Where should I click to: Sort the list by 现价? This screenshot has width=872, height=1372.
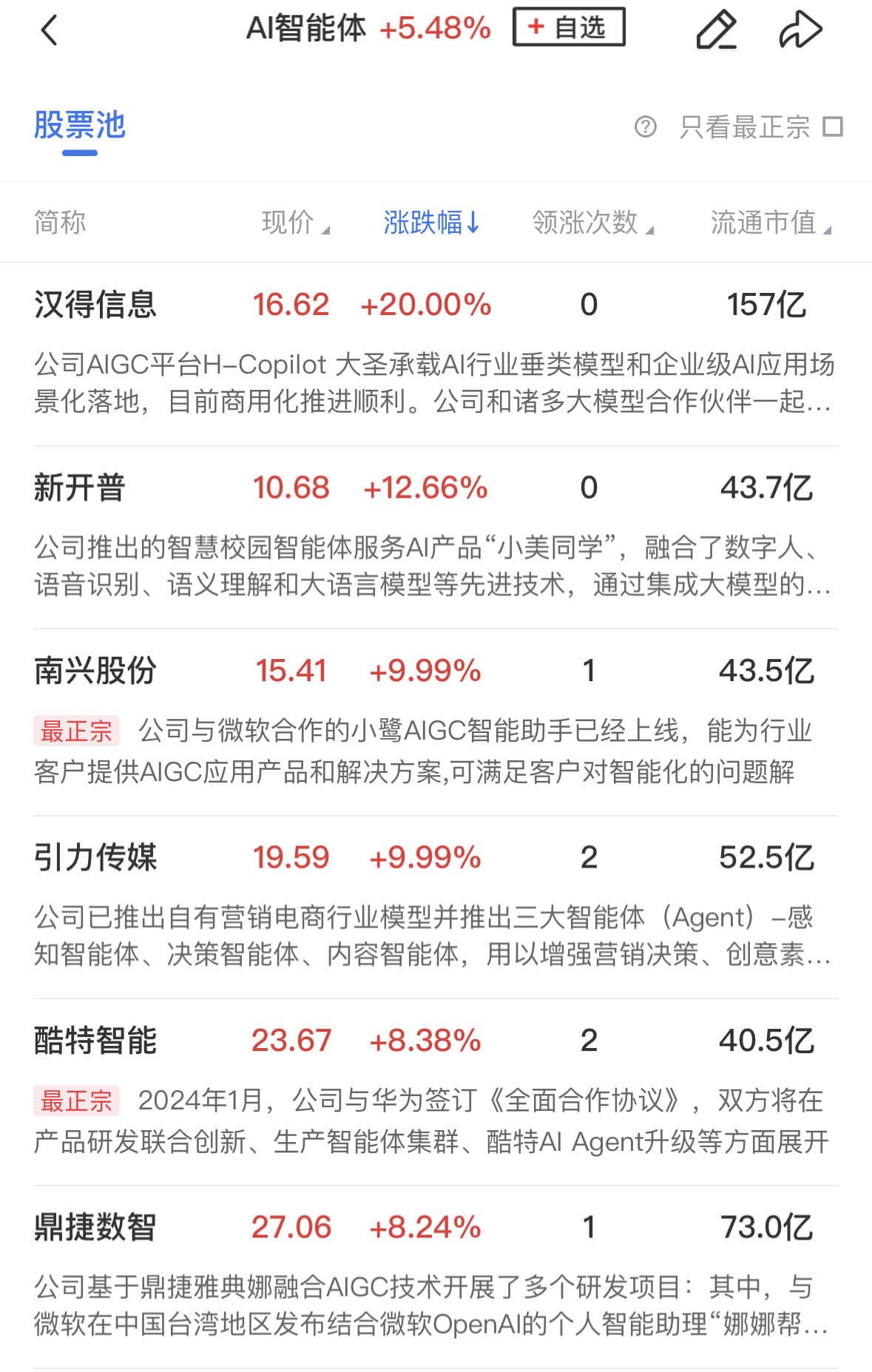[x=294, y=222]
